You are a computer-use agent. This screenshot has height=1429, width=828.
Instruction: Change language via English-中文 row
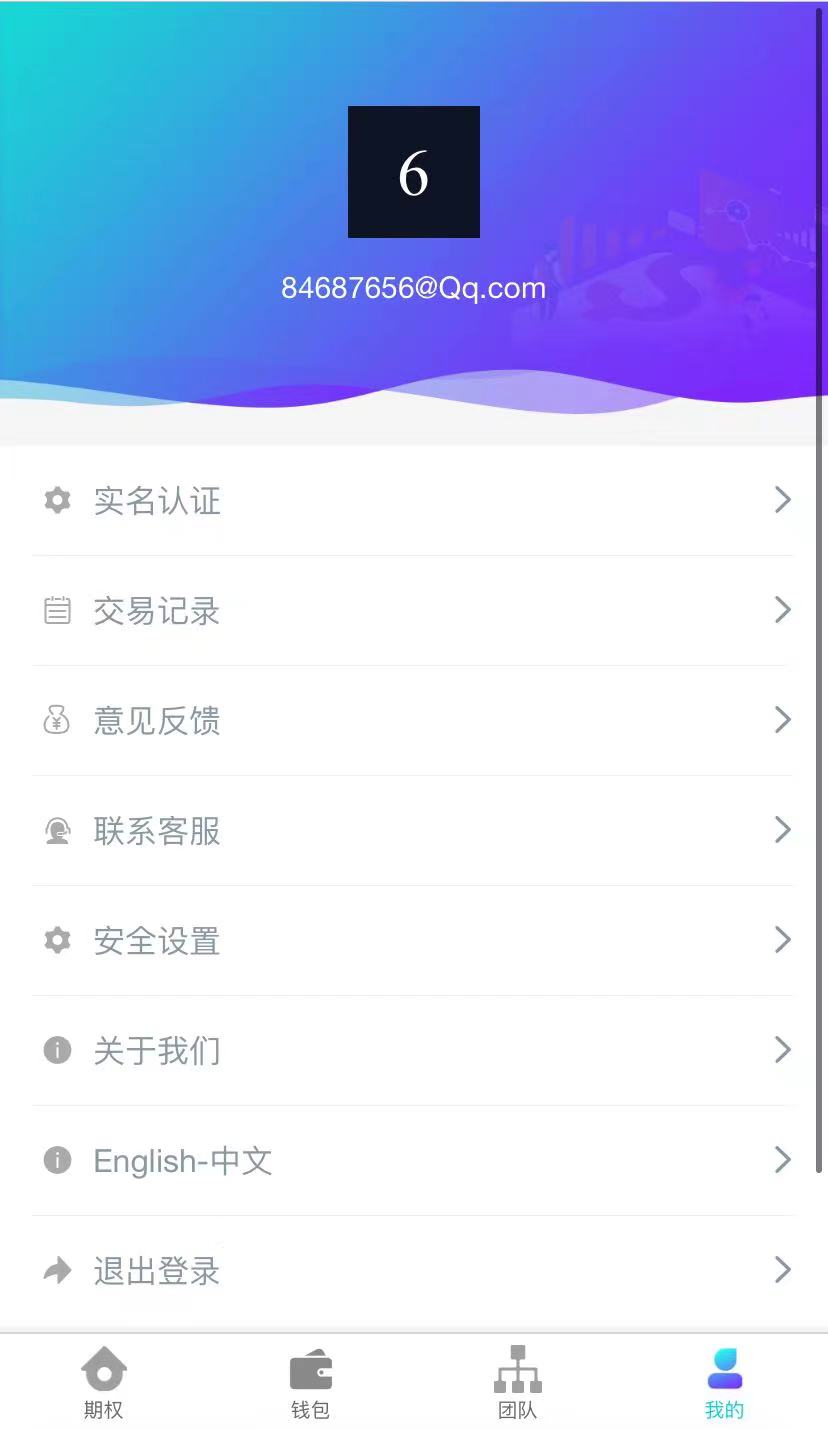(x=412, y=1160)
